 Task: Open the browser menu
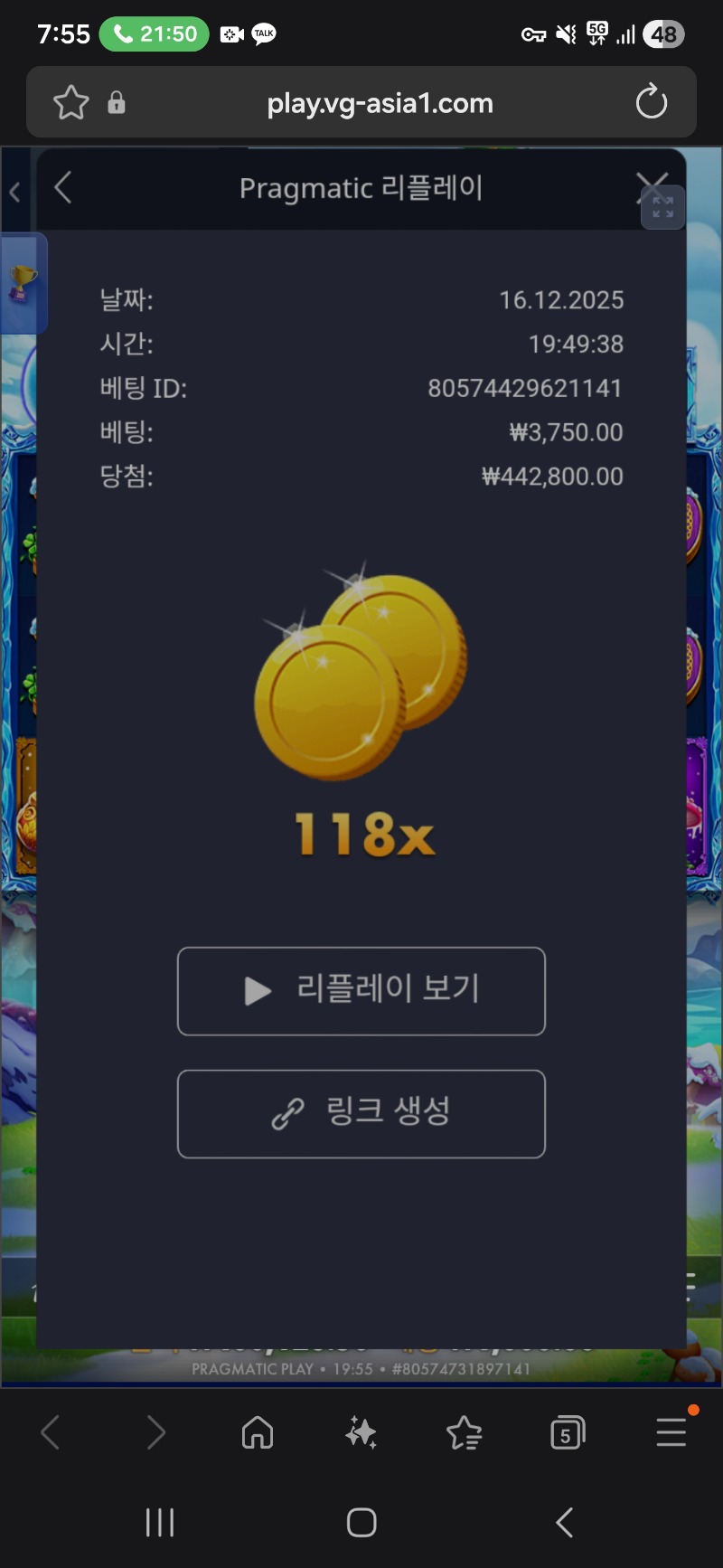[671, 1432]
